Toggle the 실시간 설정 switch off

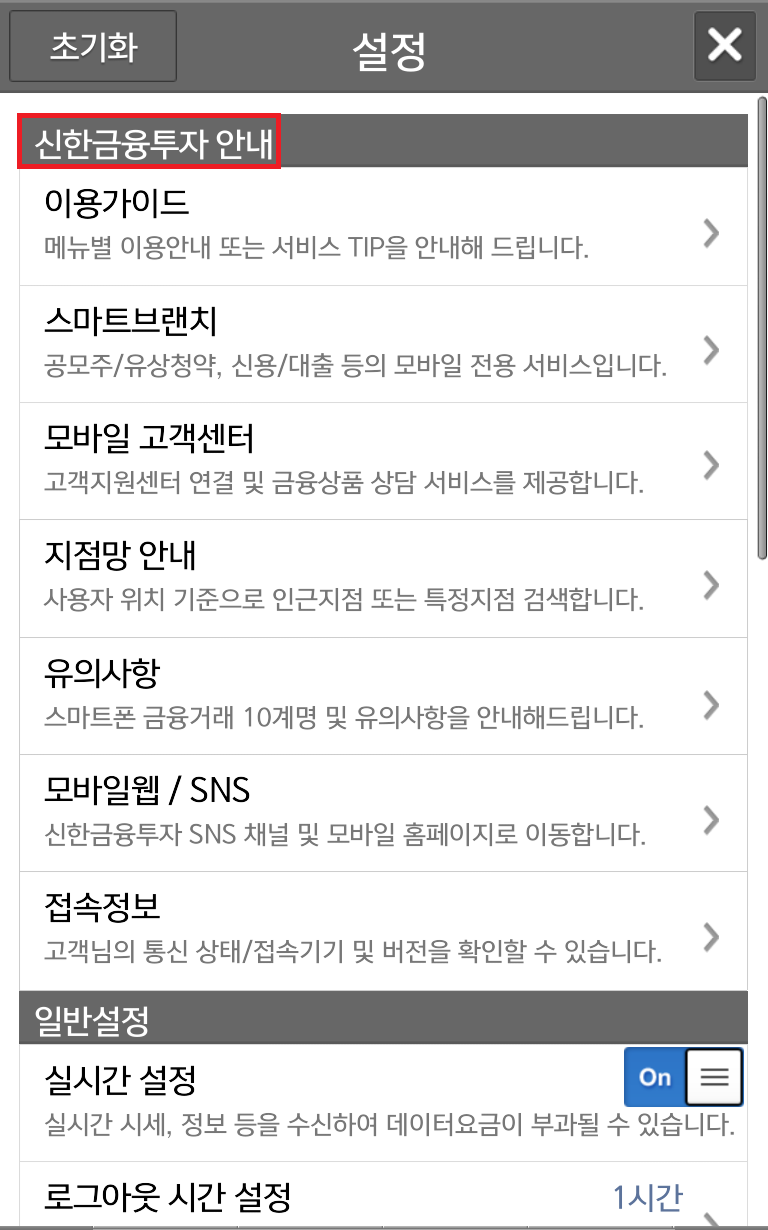[683, 1077]
